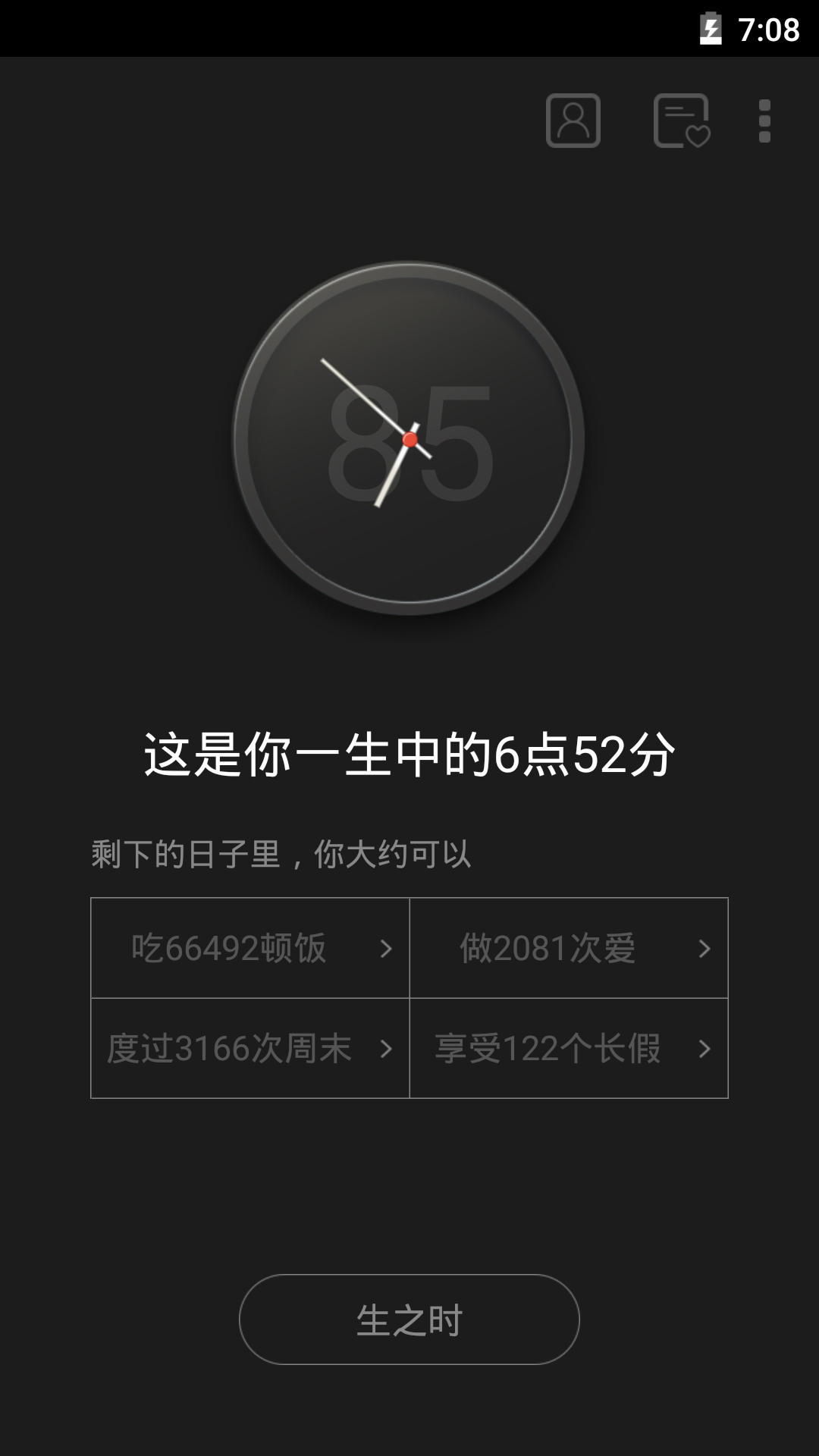Tap the headline 这是你一生中的6点52分

409,755
